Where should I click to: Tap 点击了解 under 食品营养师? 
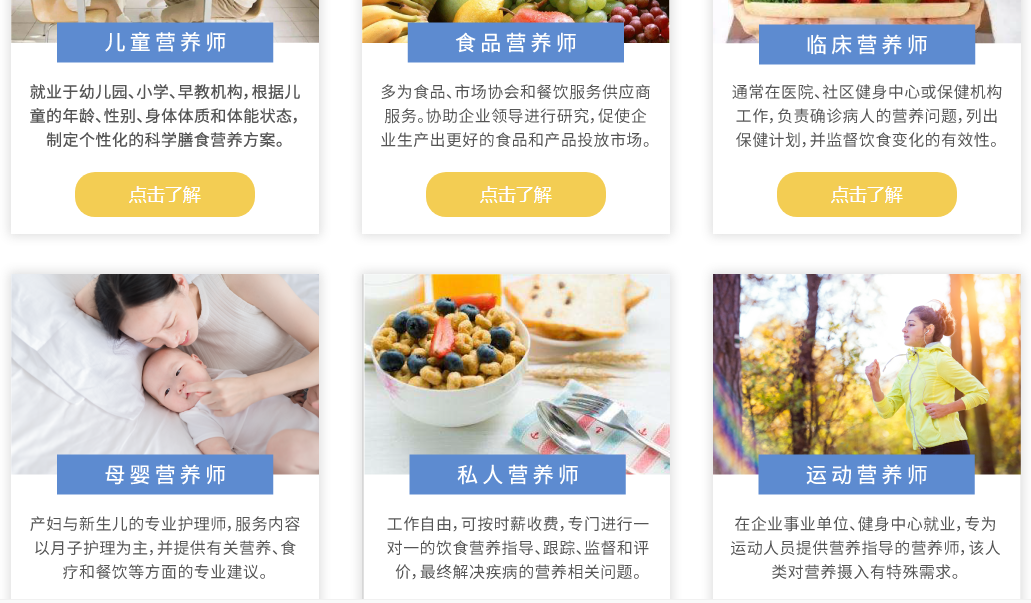pyautogui.click(x=516, y=194)
